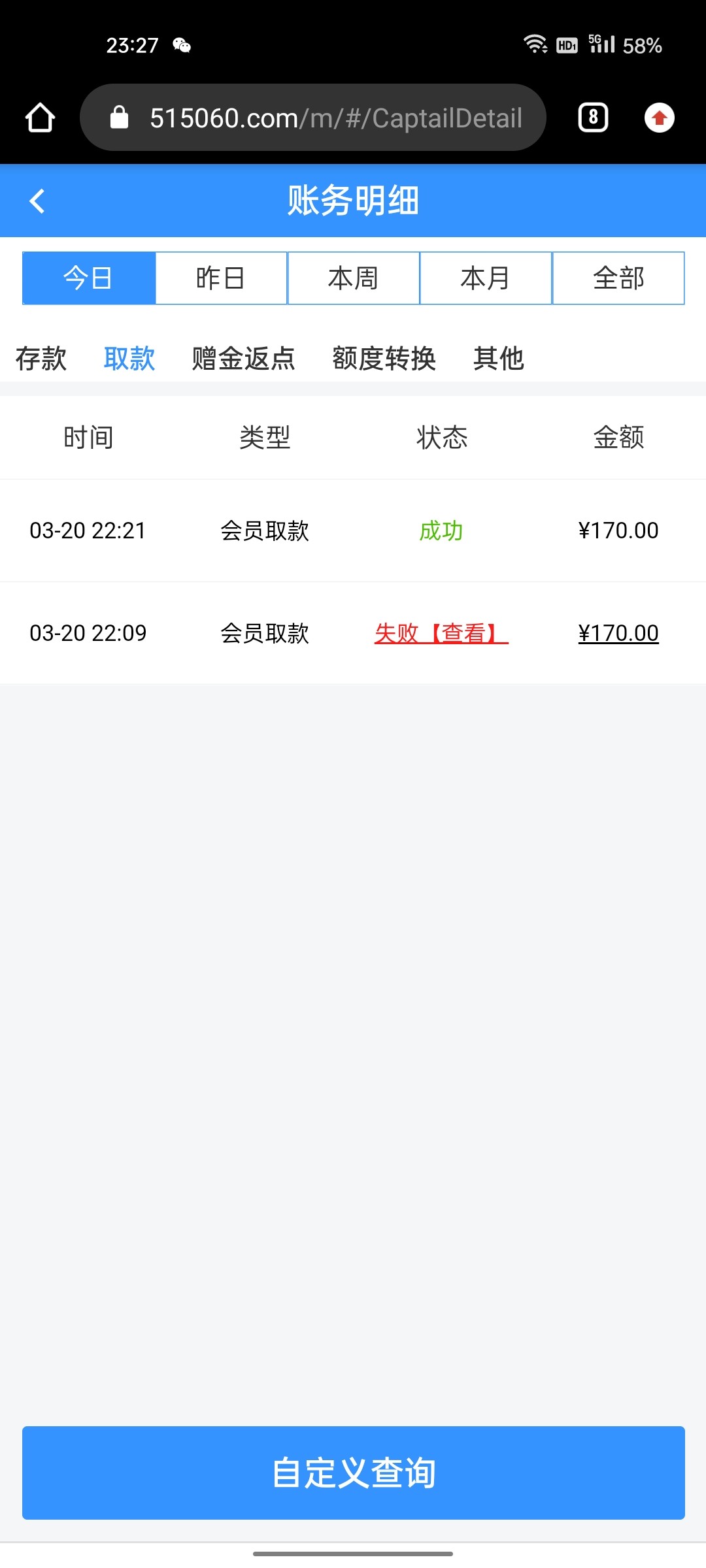
Task: Switch to the 昨日 date filter
Action: tap(221, 278)
